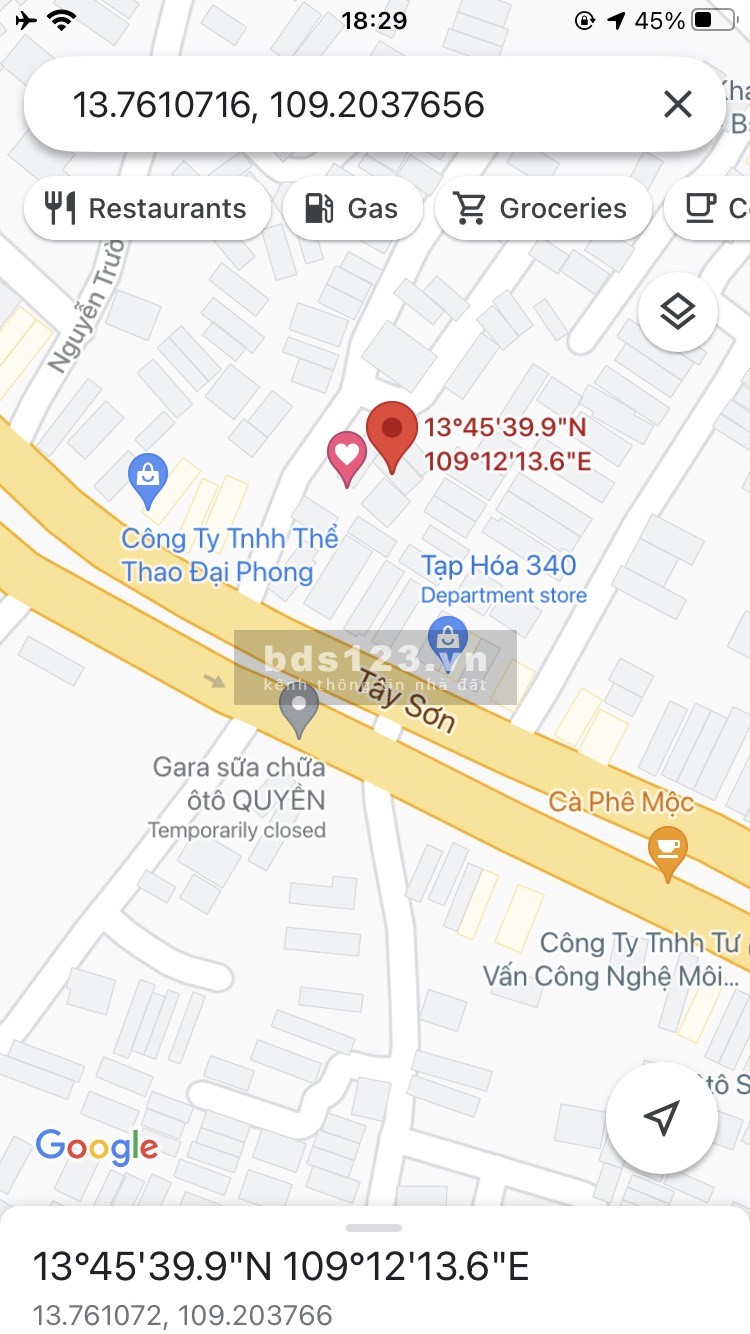Image resolution: width=750 pixels, height=1334 pixels.
Task: Filter map by Restaurants
Action: pos(147,209)
